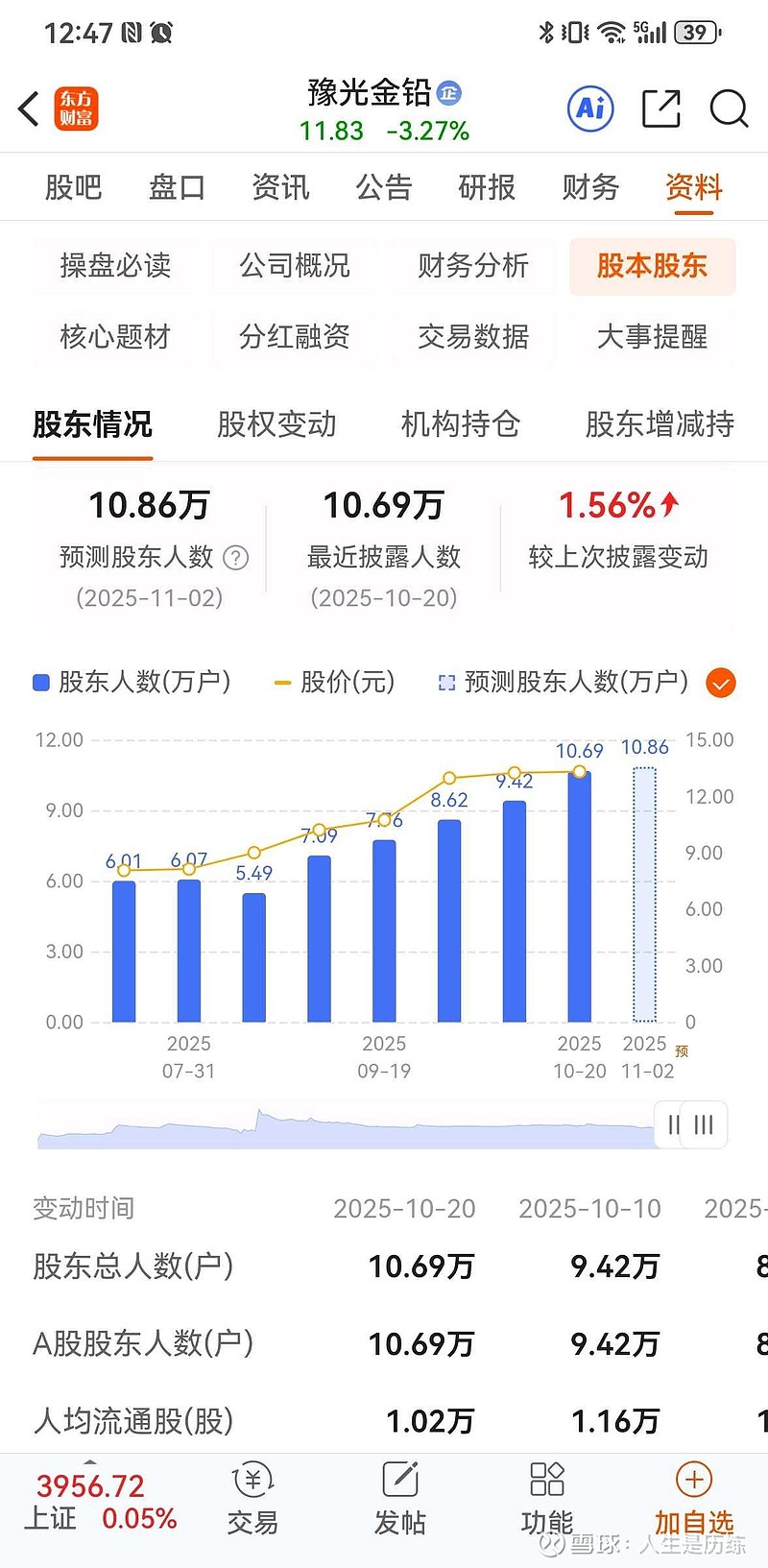Open the share icon next to Ai

(x=660, y=109)
